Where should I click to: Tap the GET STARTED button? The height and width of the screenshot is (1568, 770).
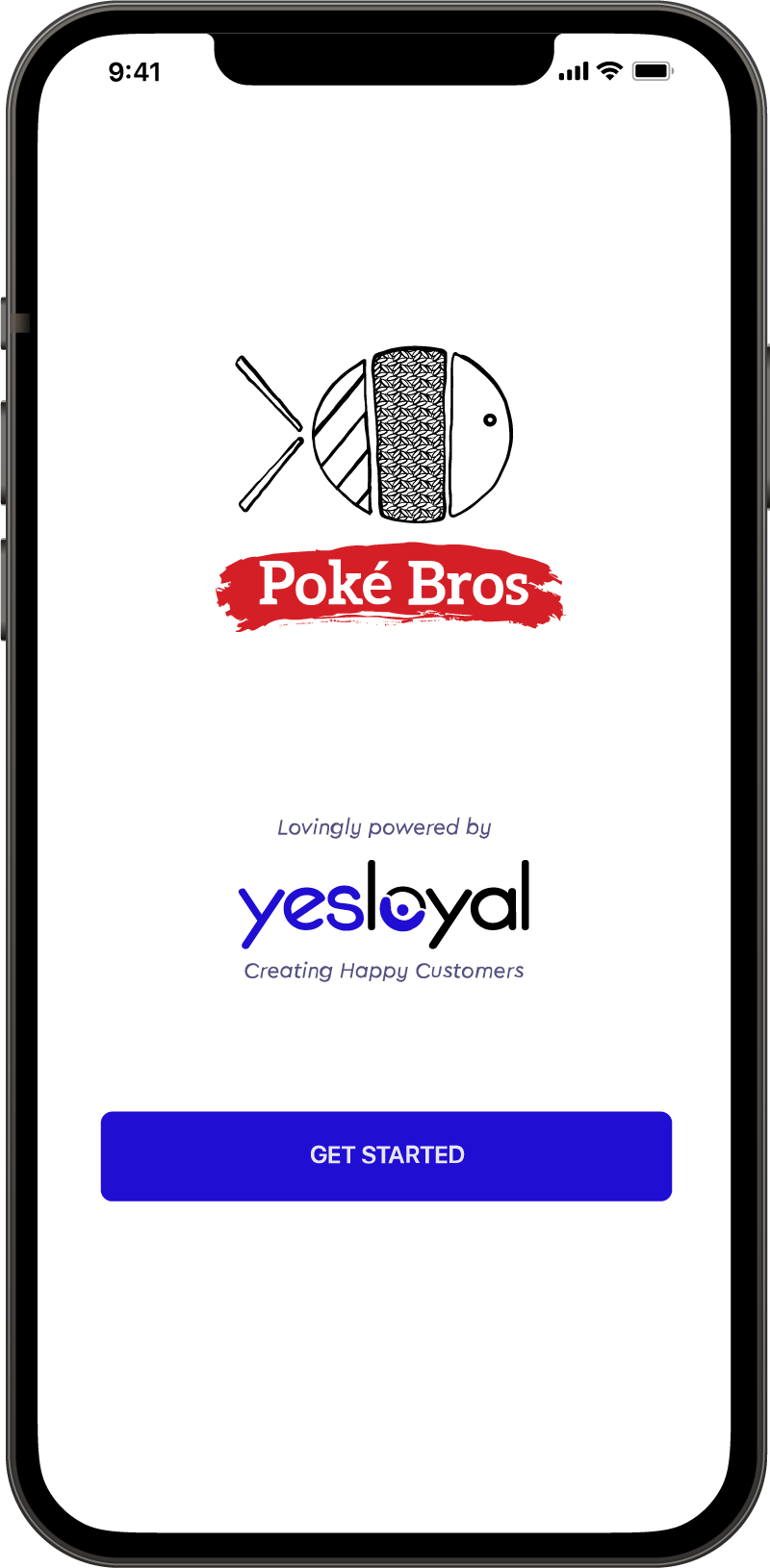386,1155
